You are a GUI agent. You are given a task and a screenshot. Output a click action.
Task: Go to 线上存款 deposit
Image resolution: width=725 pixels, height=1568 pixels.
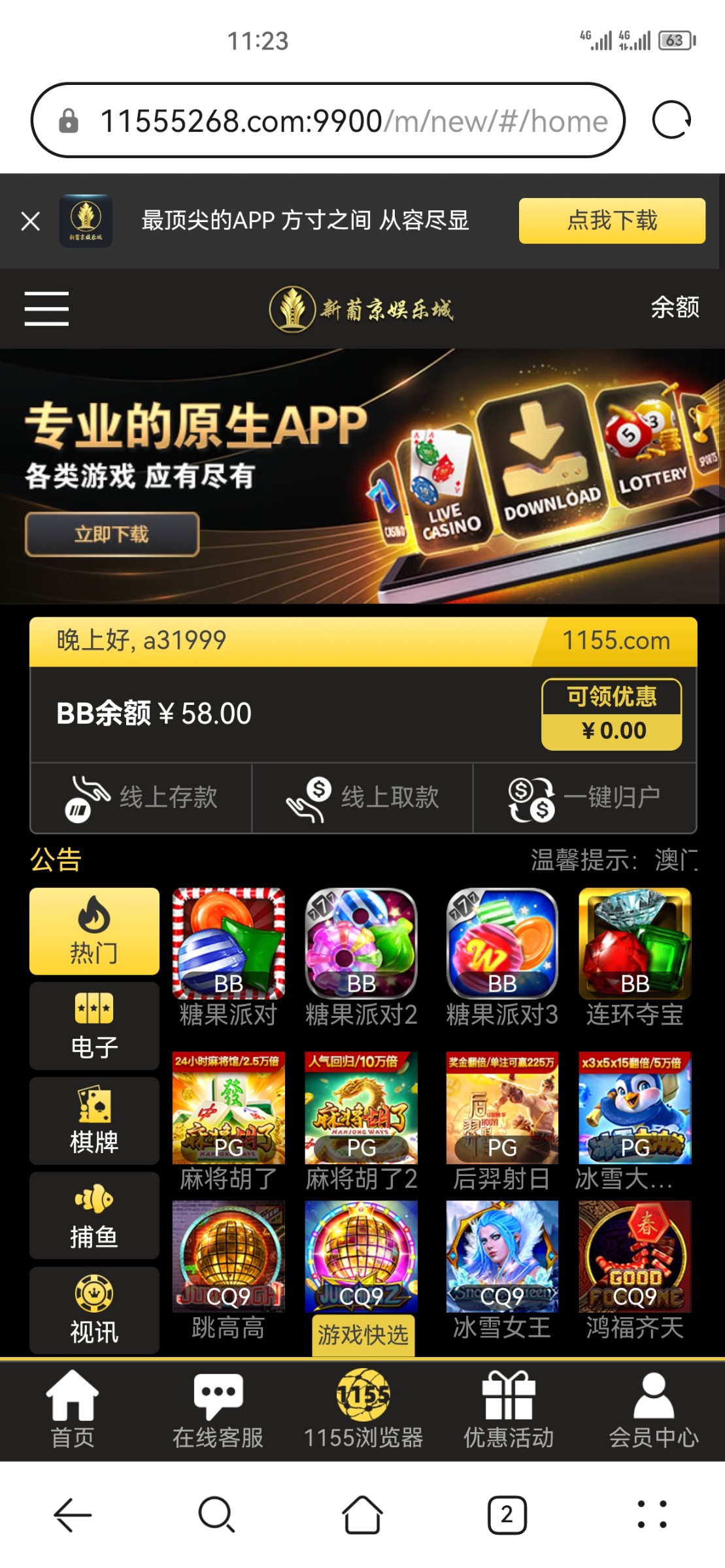[141, 798]
